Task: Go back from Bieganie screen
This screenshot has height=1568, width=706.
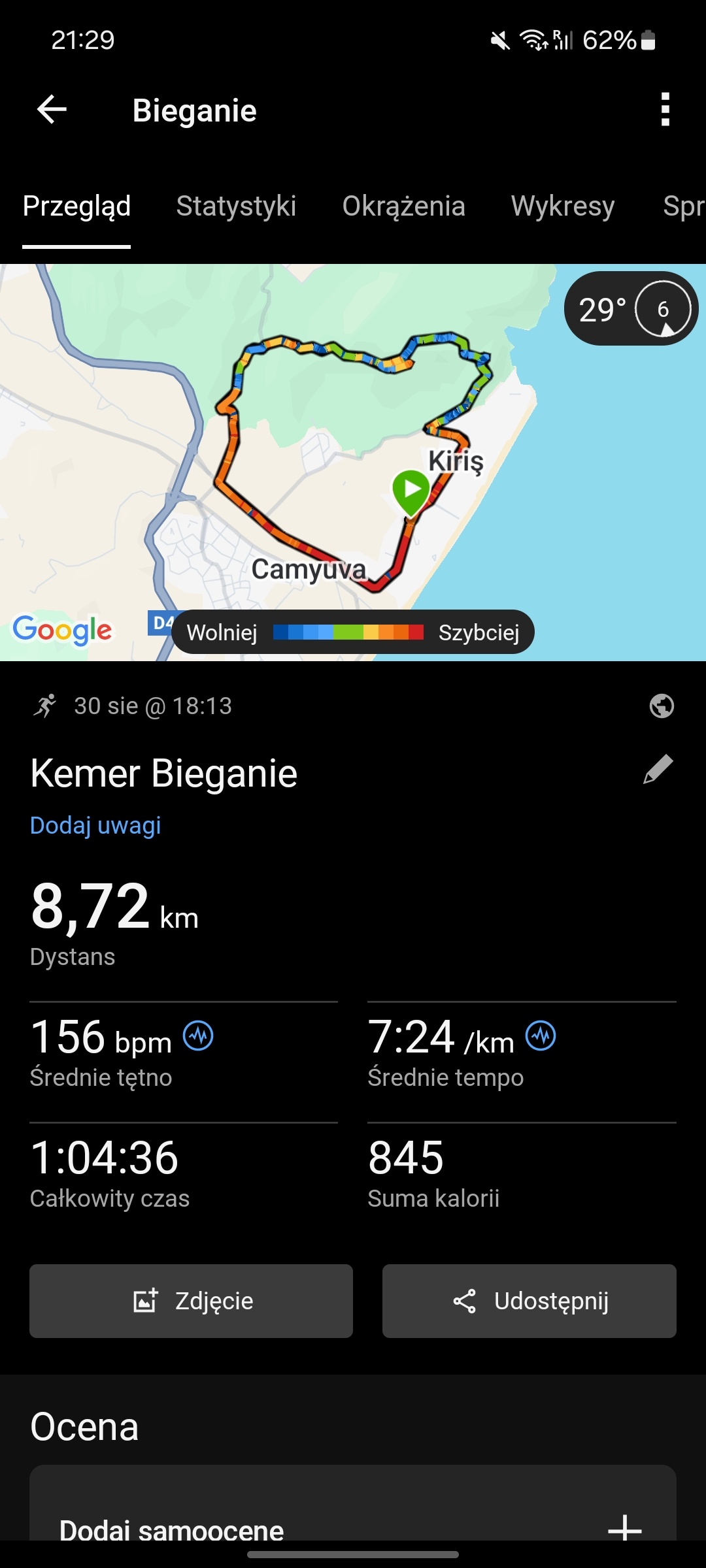Action: (52, 109)
